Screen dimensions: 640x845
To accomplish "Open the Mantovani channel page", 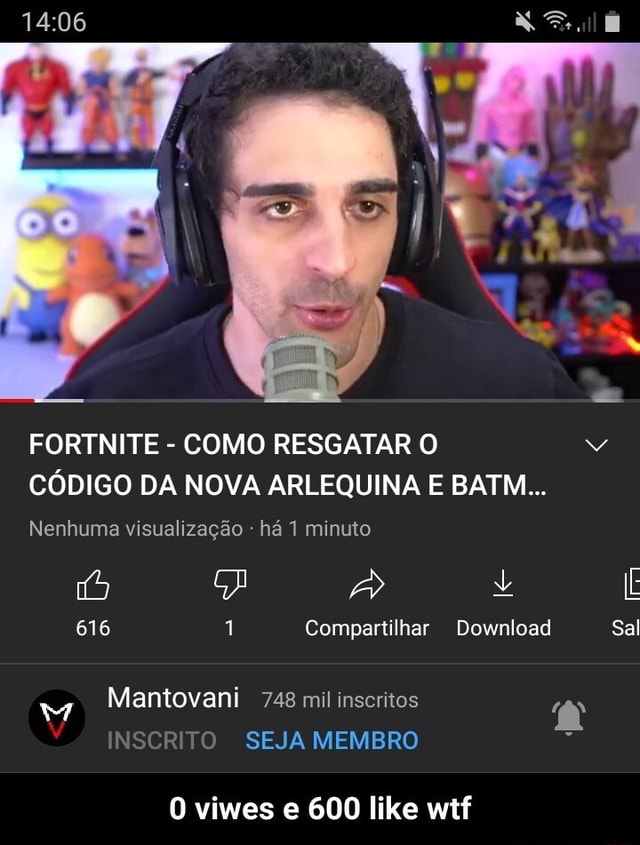I will tap(57, 717).
